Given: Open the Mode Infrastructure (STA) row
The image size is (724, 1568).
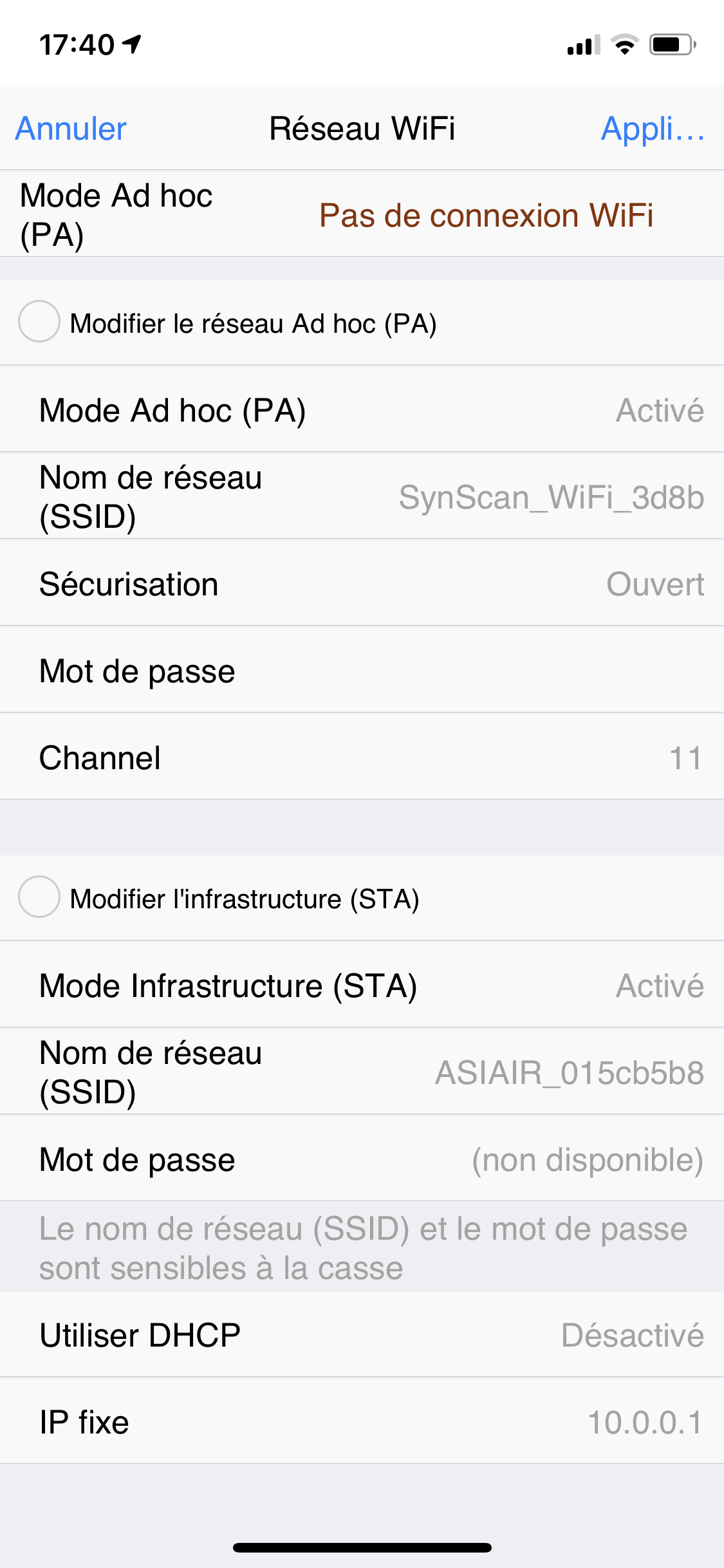Looking at the screenshot, I should coord(362,985).
